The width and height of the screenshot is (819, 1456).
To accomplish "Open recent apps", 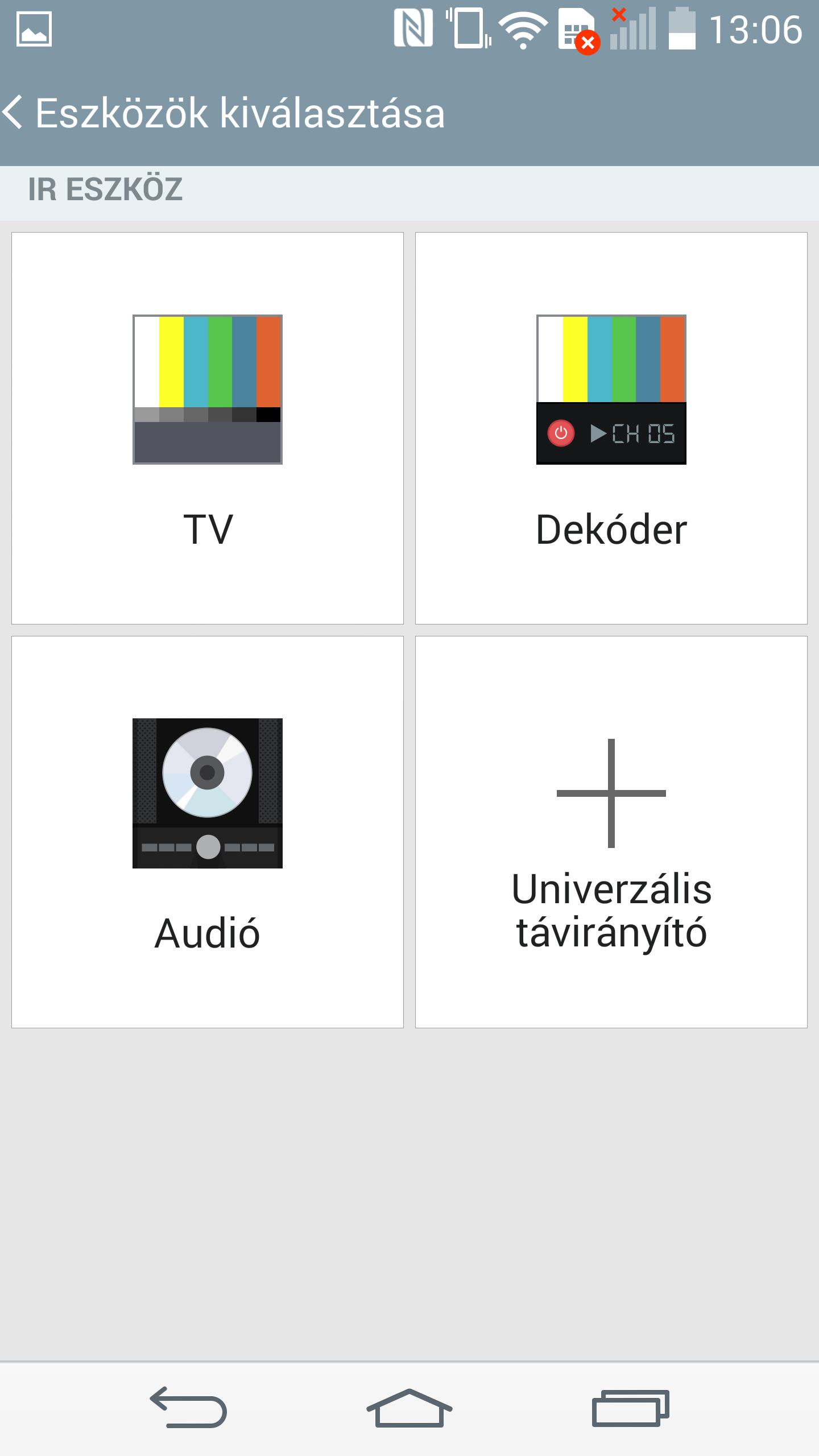I will click(x=630, y=1408).
